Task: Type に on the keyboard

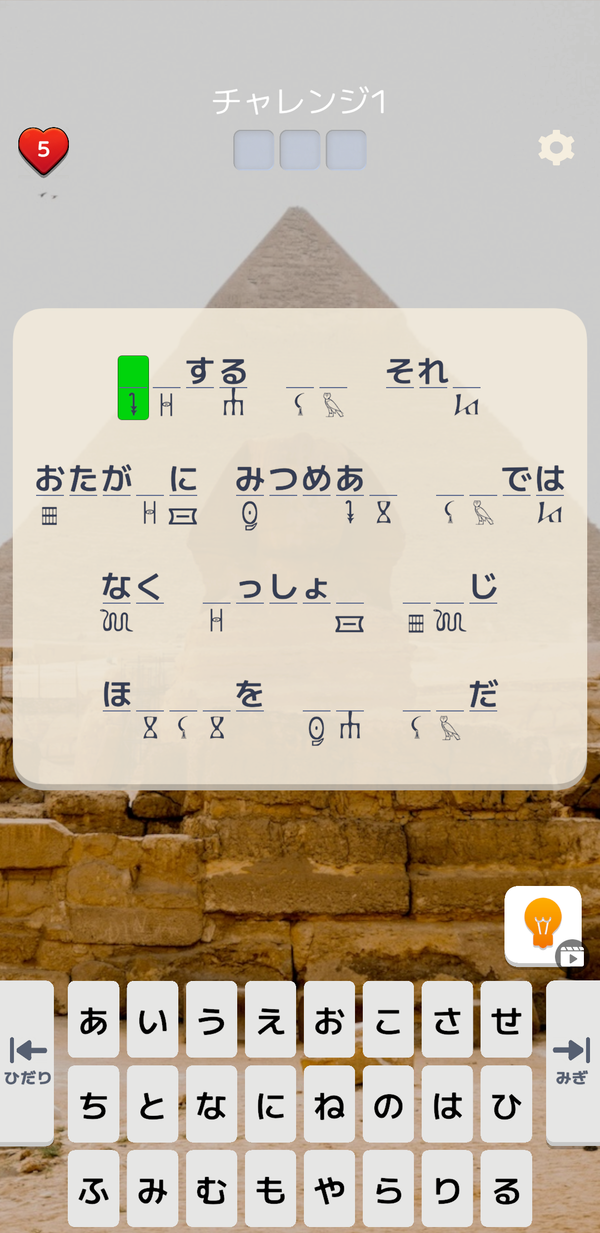Action: (x=270, y=1105)
